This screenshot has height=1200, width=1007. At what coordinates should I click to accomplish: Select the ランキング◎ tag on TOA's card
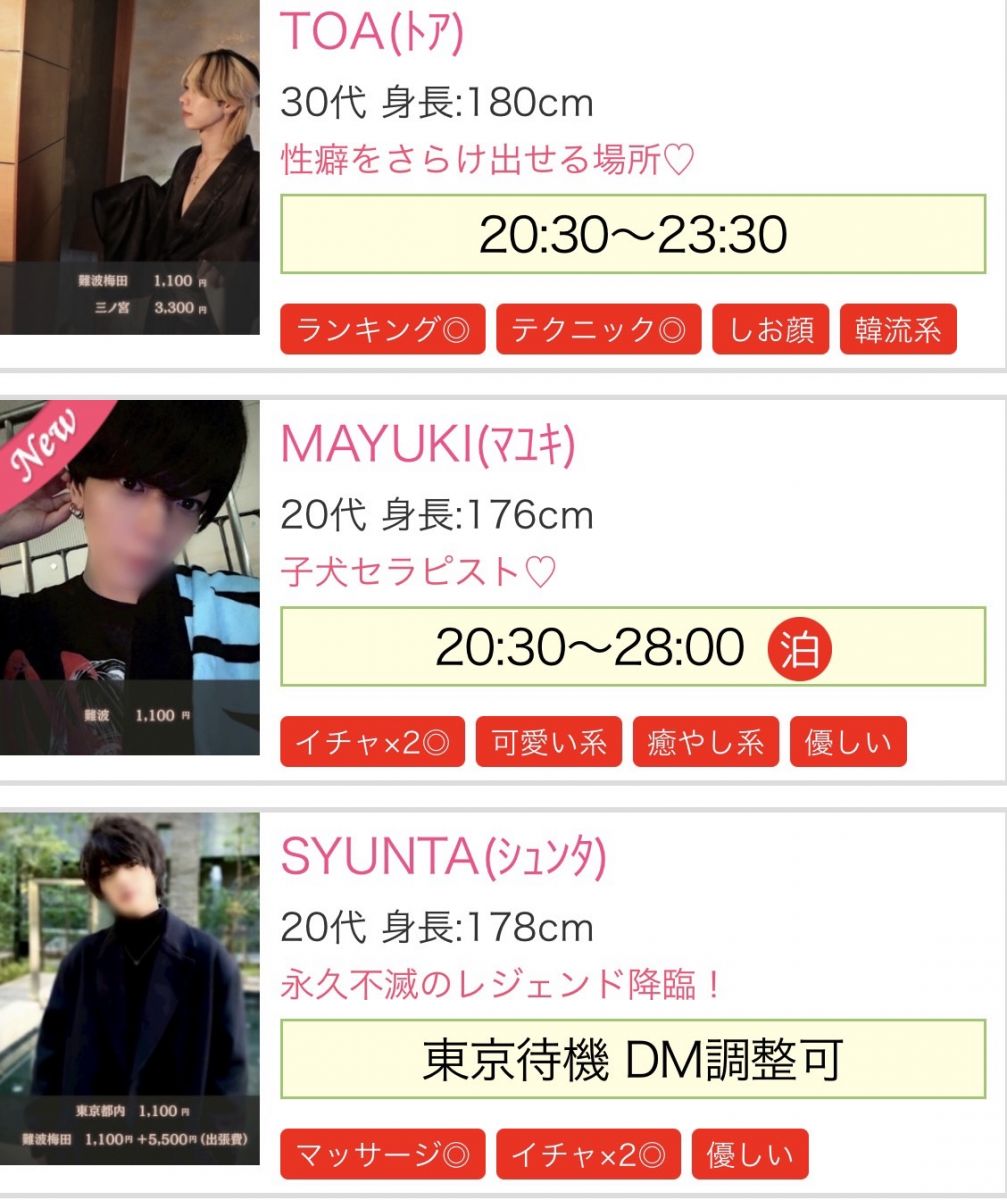click(383, 330)
